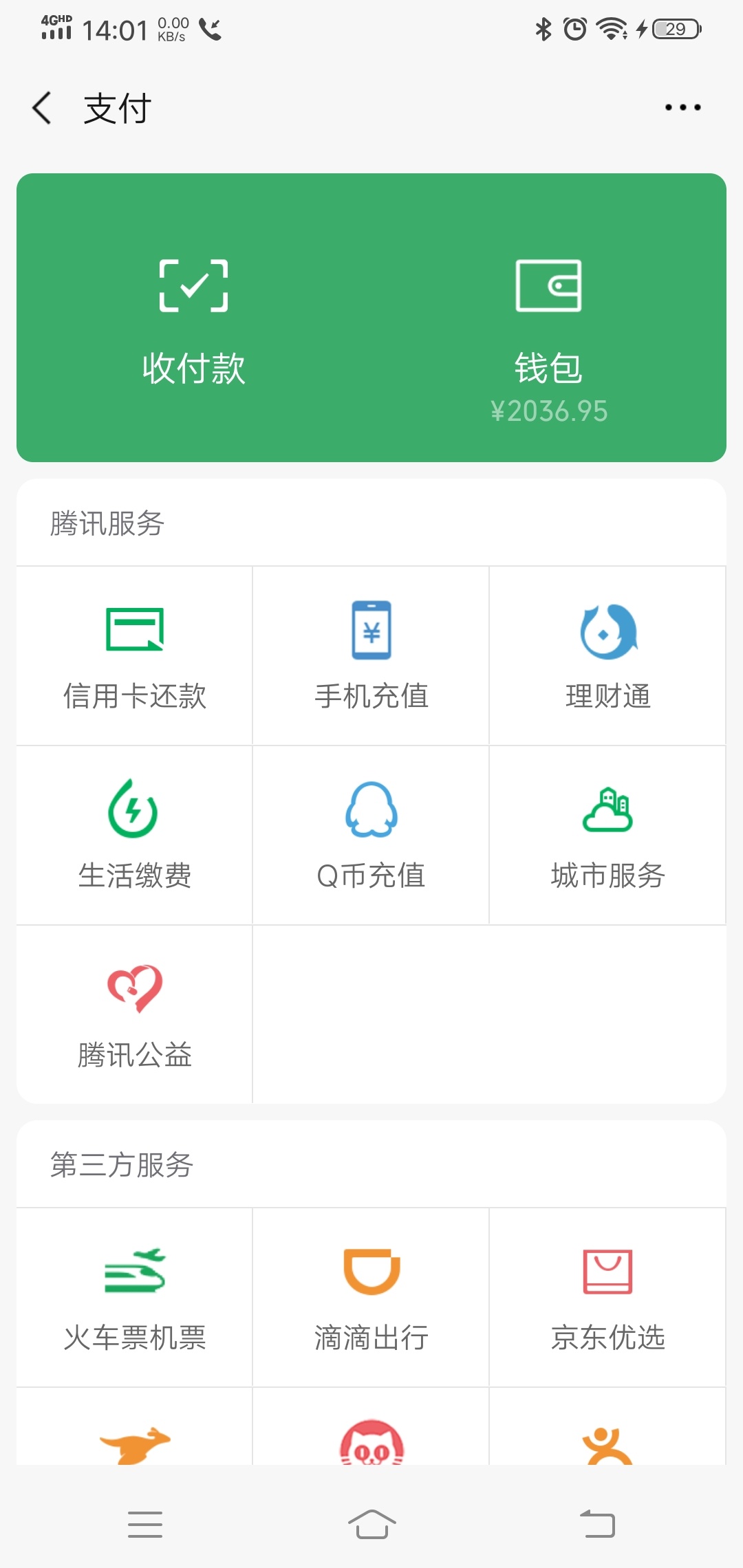This screenshot has width=743, height=1568.
Task: Open 火车票机票 booking
Action: [135, 1298]
